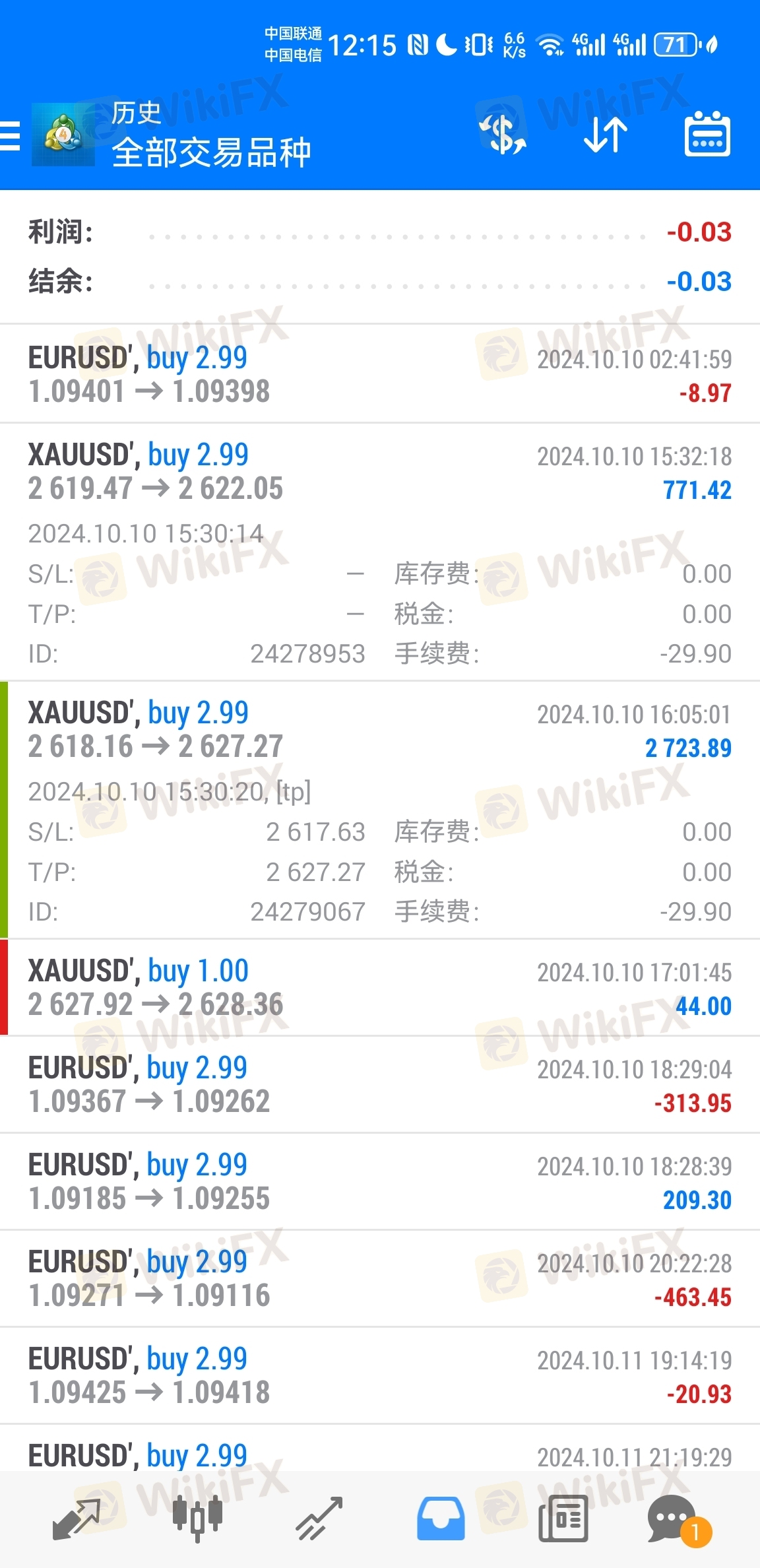Expand the EURUSD trade closed at 02:41:59
Image resolution: width=760 pixels, height=1568 pixels.
point(380,374)
